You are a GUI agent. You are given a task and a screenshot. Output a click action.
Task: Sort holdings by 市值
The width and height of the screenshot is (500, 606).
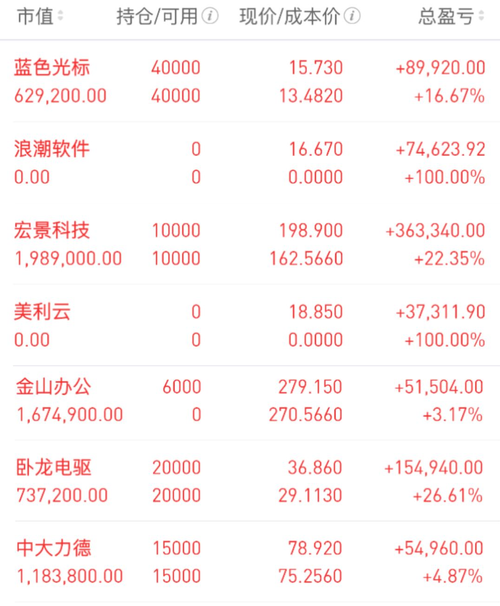tap(40, 16)
